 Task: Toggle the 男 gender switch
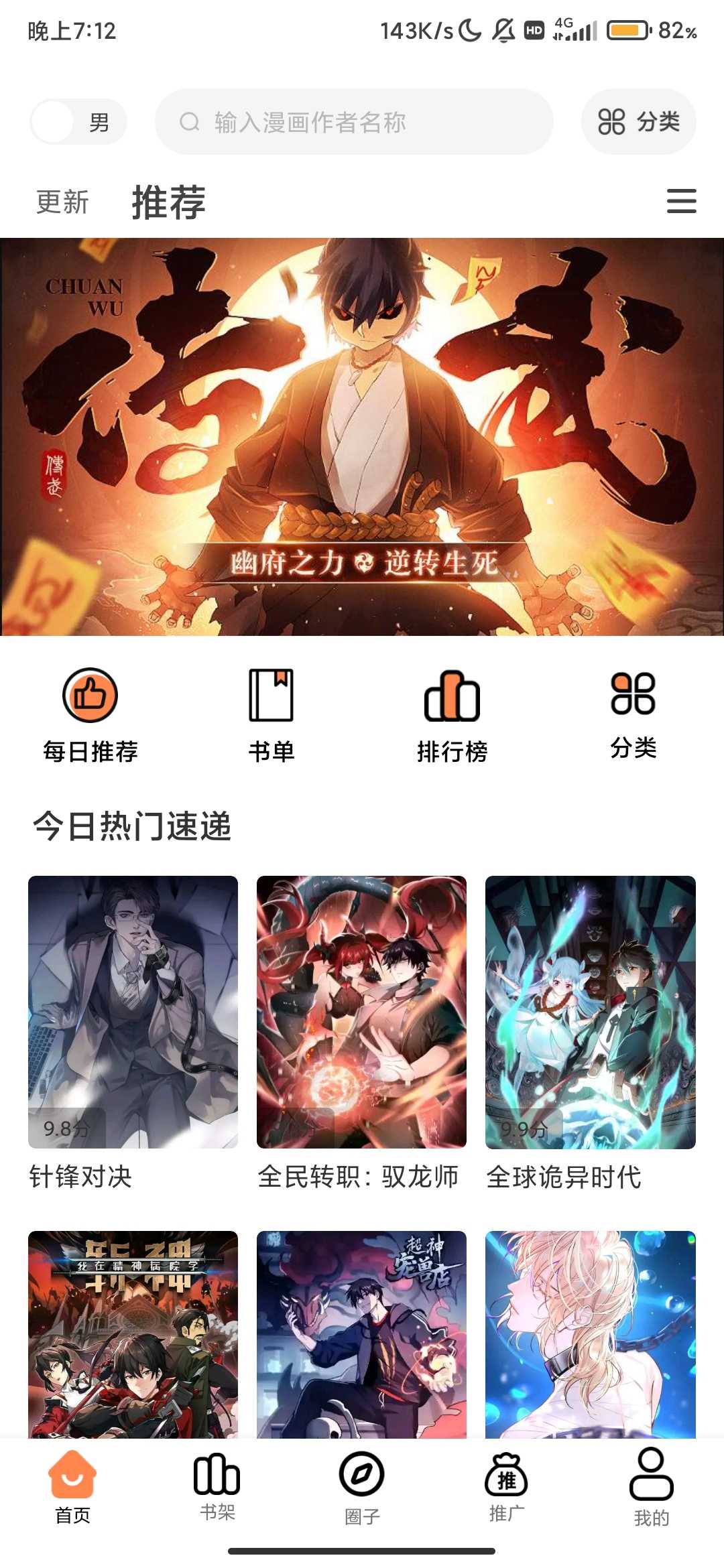78,122
